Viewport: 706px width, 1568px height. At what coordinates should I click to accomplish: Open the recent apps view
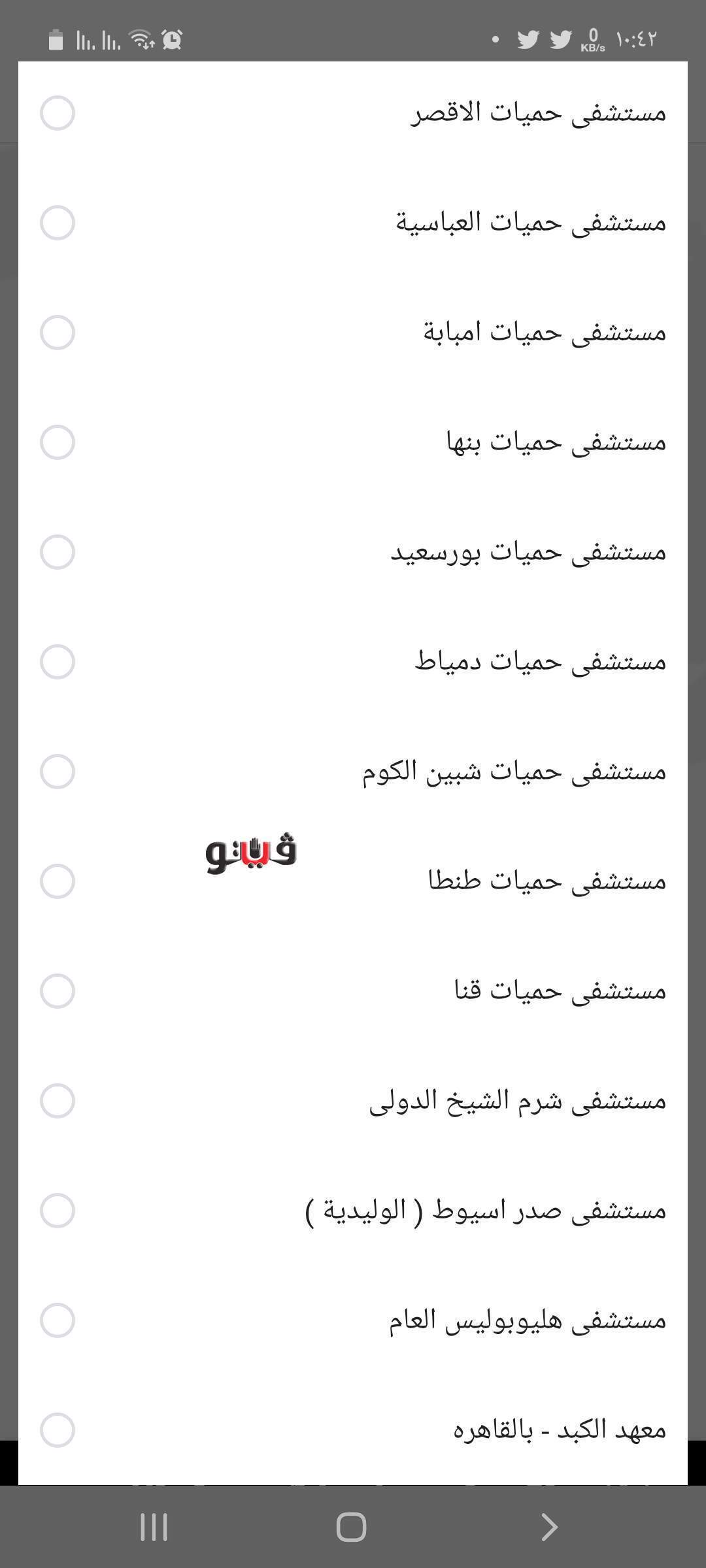[154, 1527]
